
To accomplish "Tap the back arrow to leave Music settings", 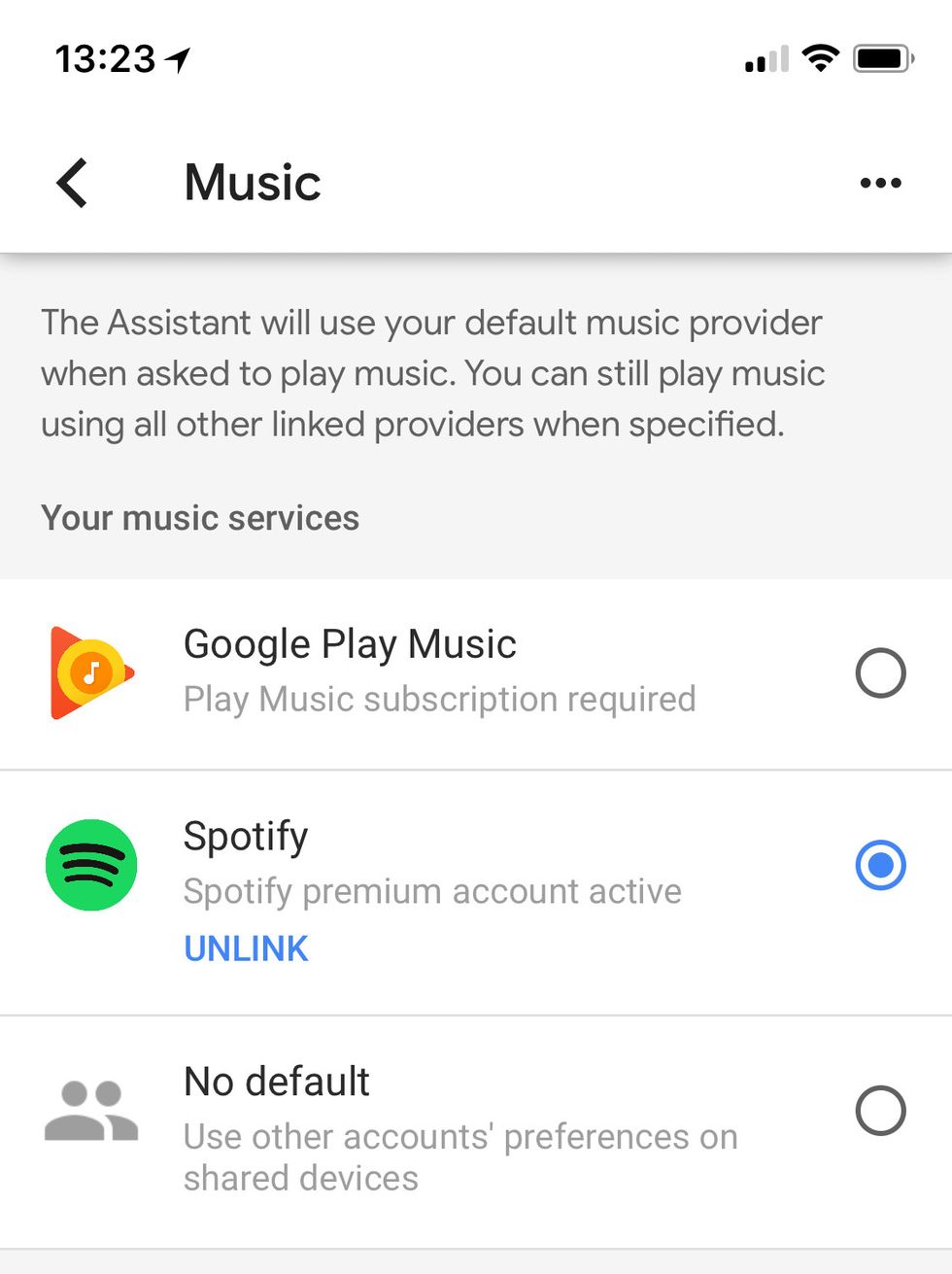I will click(x=70, y=183).
